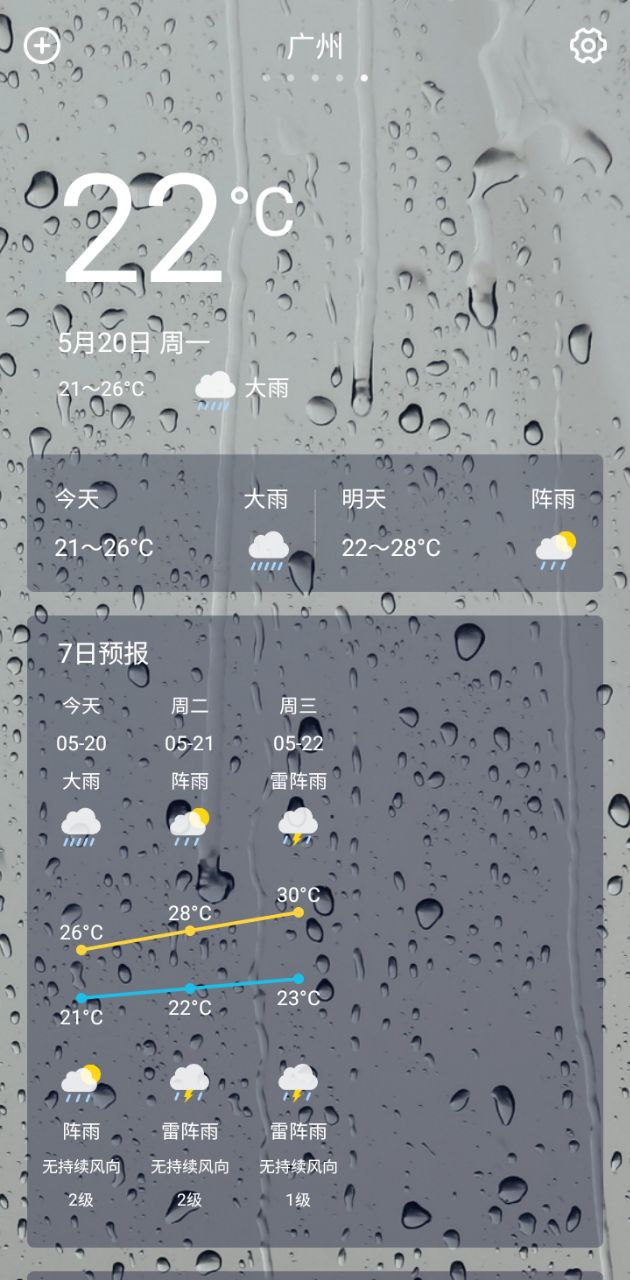Tap the city page indicator dots
The height and width of the screenshot is (1280, 630).
pyautogui.click(x=315, y=77)
